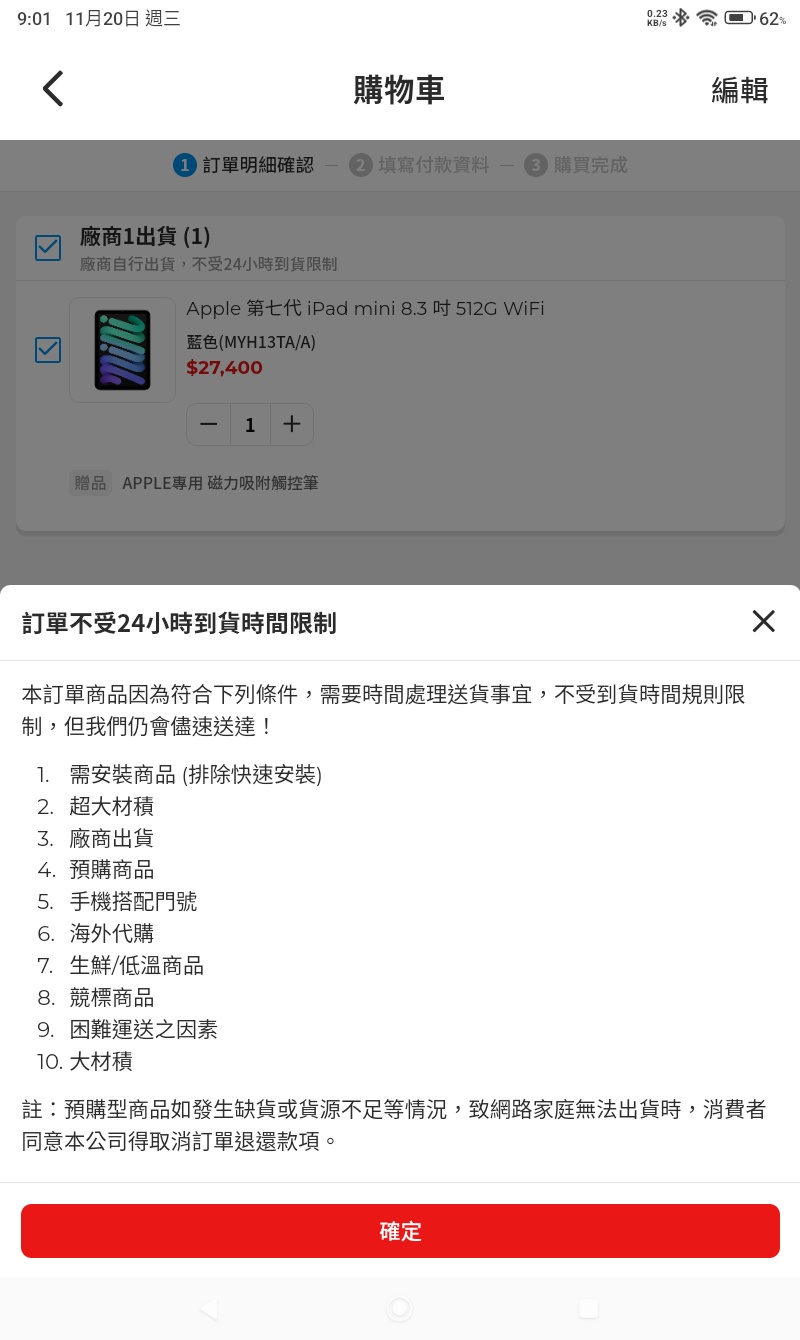Close the 24-hour delivery notice sheet
Screen dimensions: 800x1340
click(x=763, y=622)
